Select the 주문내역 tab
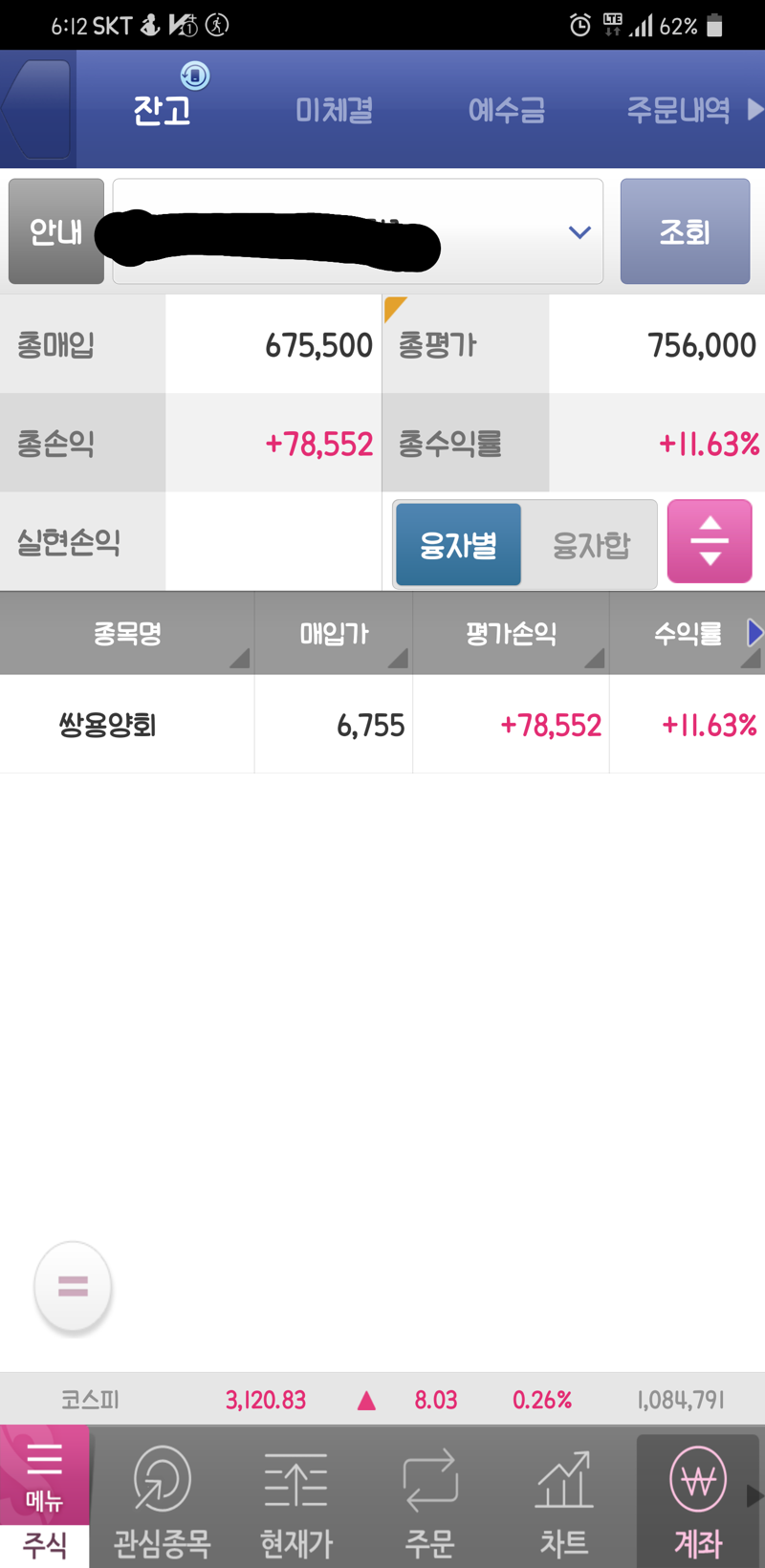The image size is (765, 1568). click(x=678, y=110)
